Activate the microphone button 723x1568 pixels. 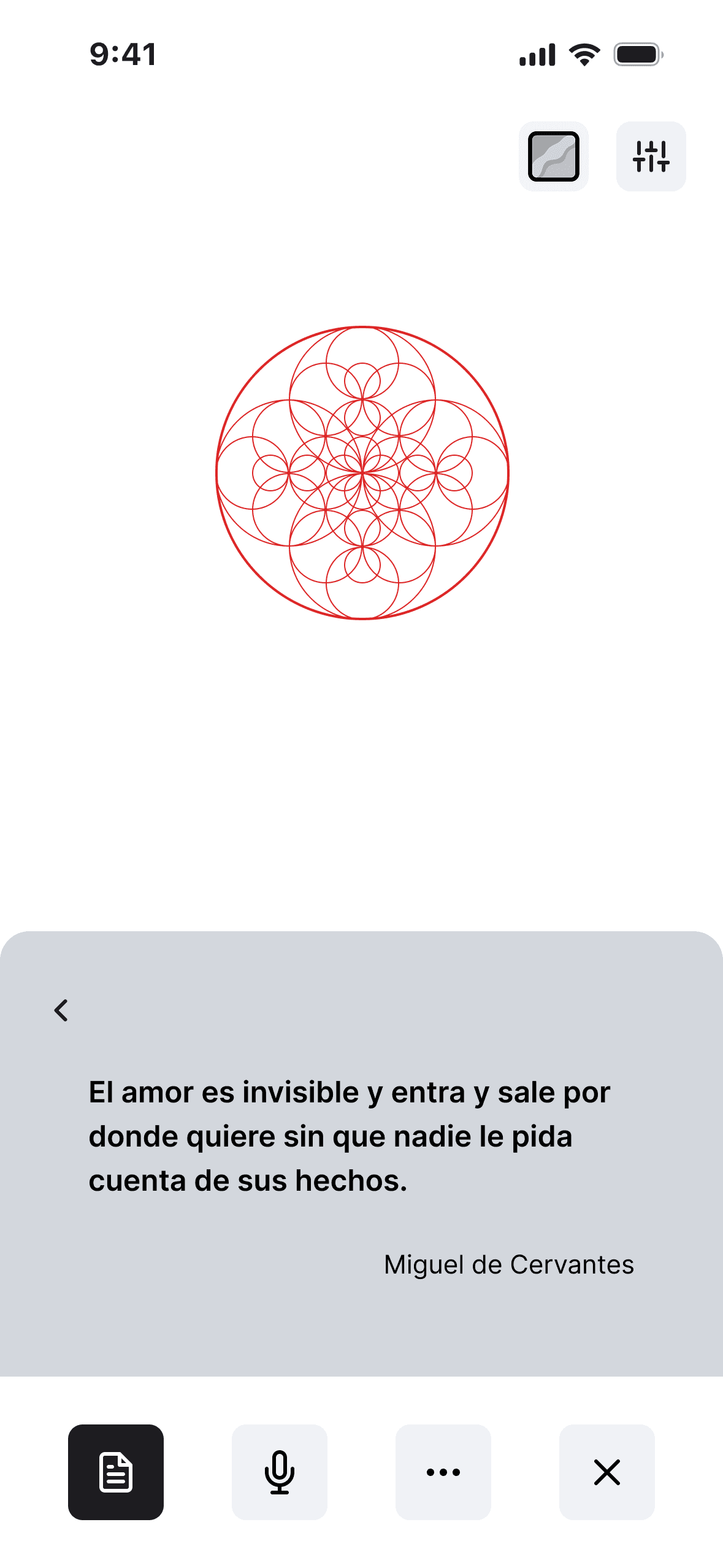tap(280, 1472)
